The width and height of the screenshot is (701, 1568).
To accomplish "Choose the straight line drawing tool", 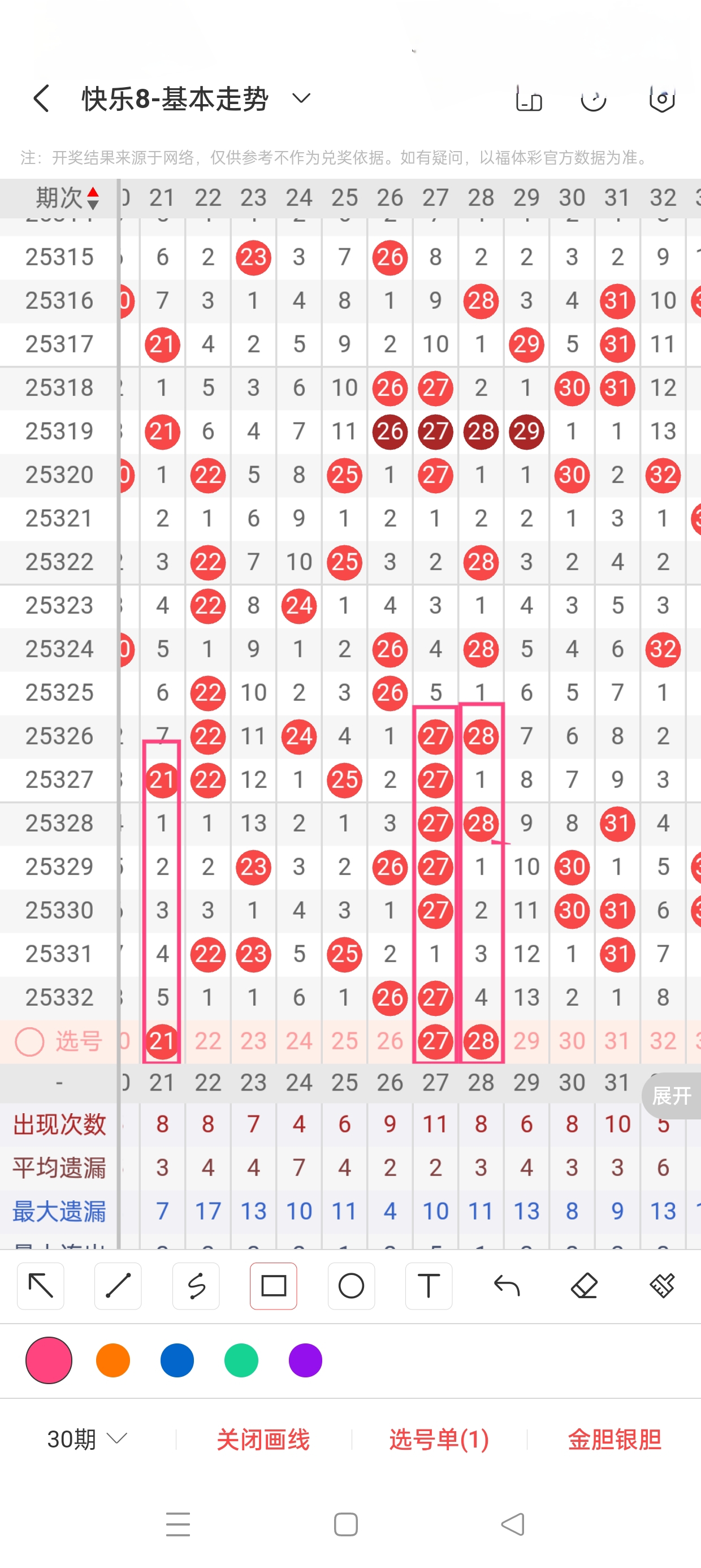I will pos(118,1286).
